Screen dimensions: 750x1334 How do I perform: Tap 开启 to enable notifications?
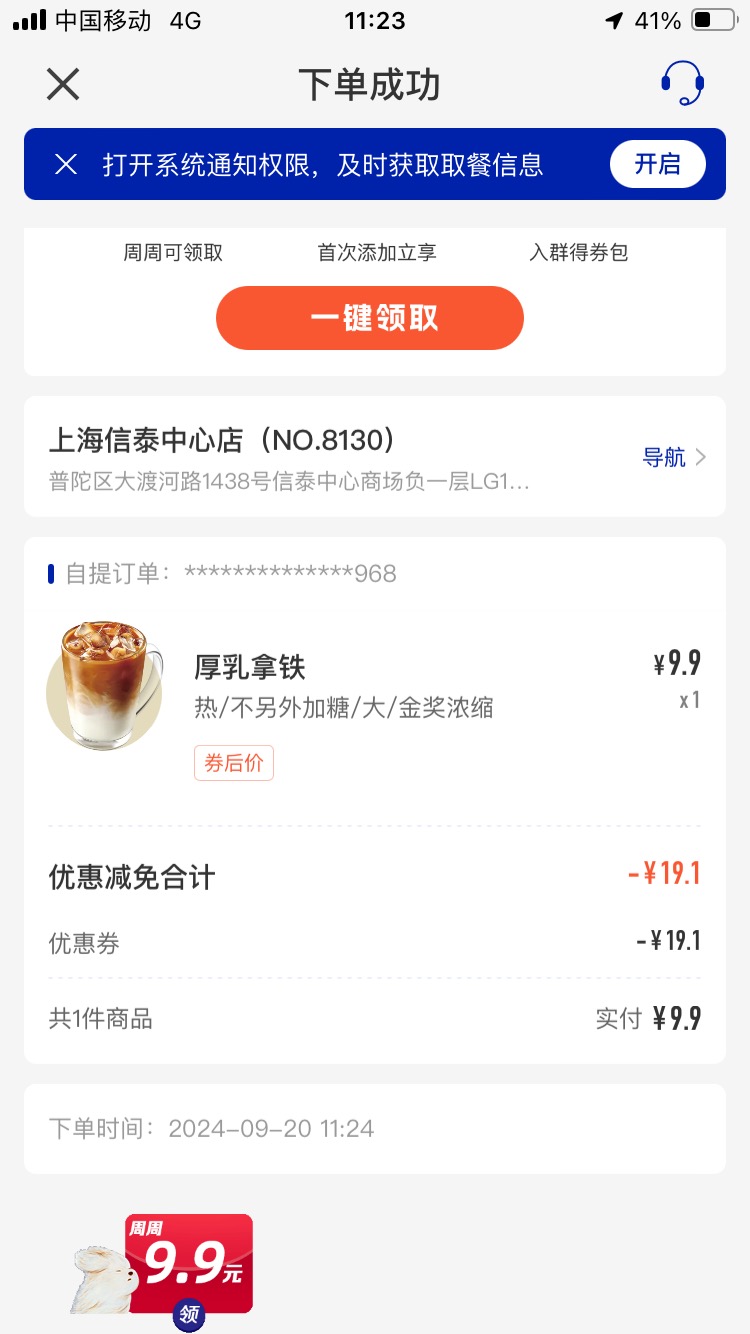pos(657,164)
